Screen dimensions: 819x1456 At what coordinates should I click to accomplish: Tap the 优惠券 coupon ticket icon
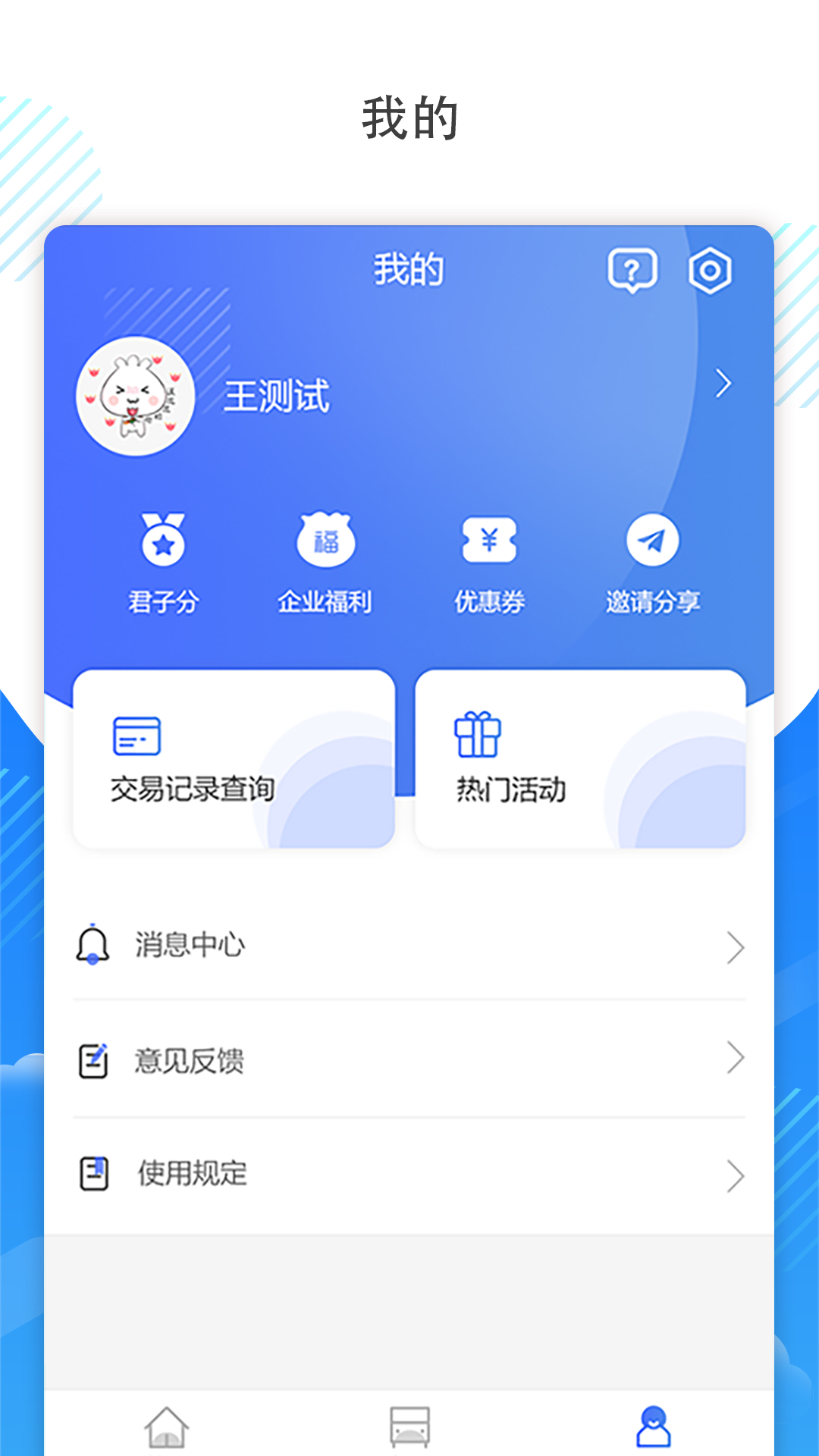coord(491,540)
